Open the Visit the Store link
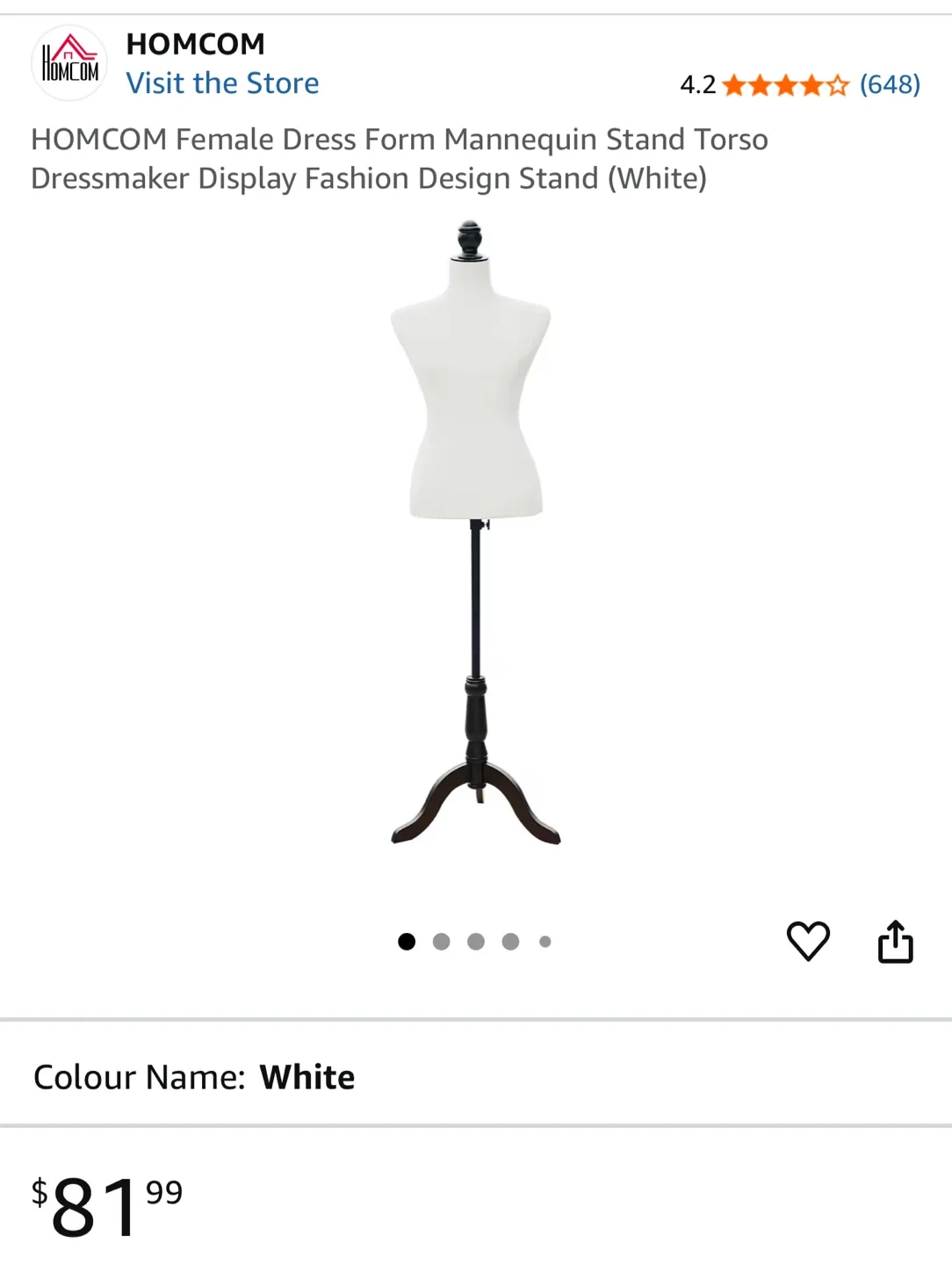Viewport: 952px width, 1265px height. coord(222,83)
